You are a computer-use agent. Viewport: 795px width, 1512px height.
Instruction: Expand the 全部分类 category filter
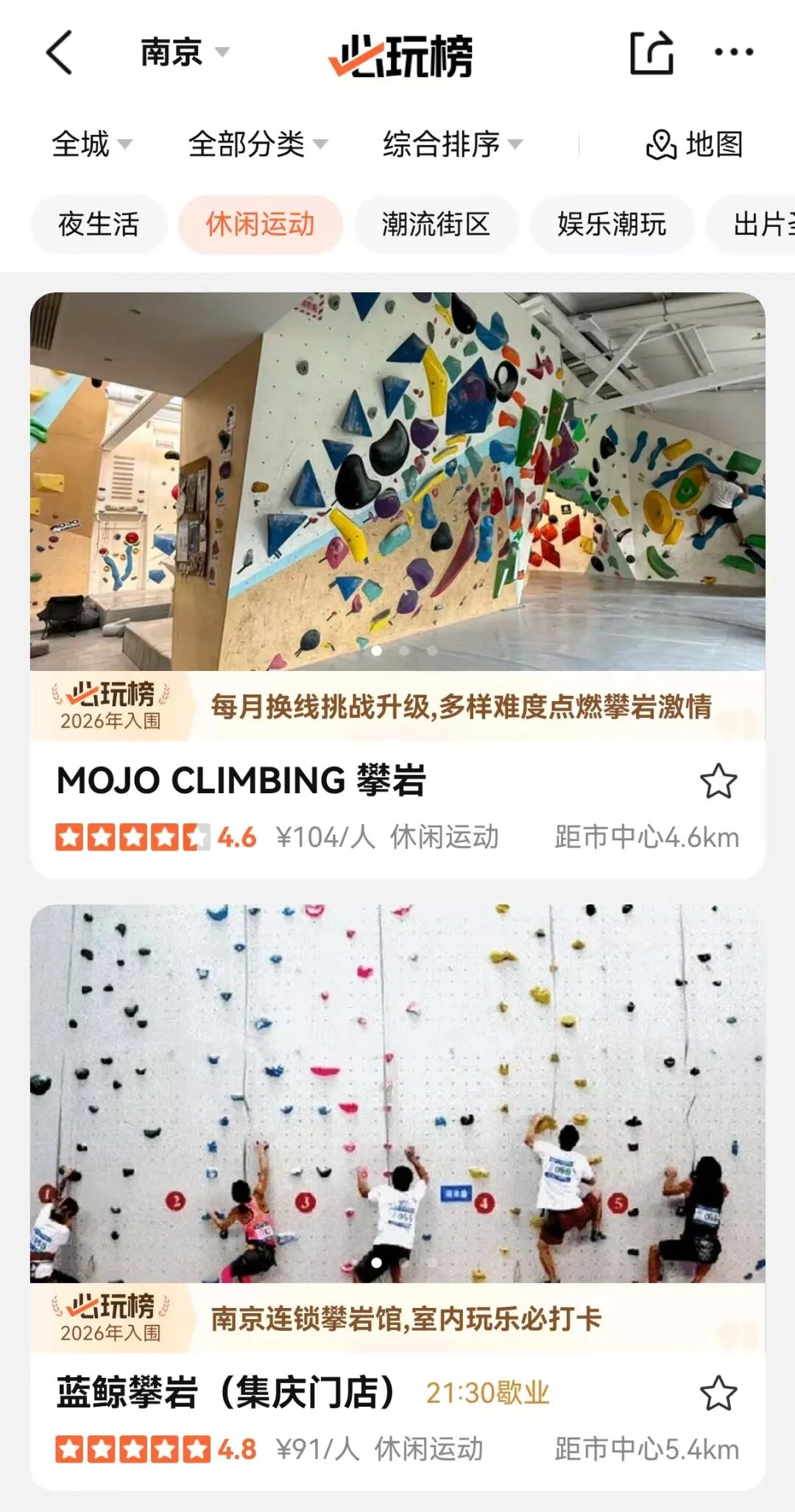(257, 144)
